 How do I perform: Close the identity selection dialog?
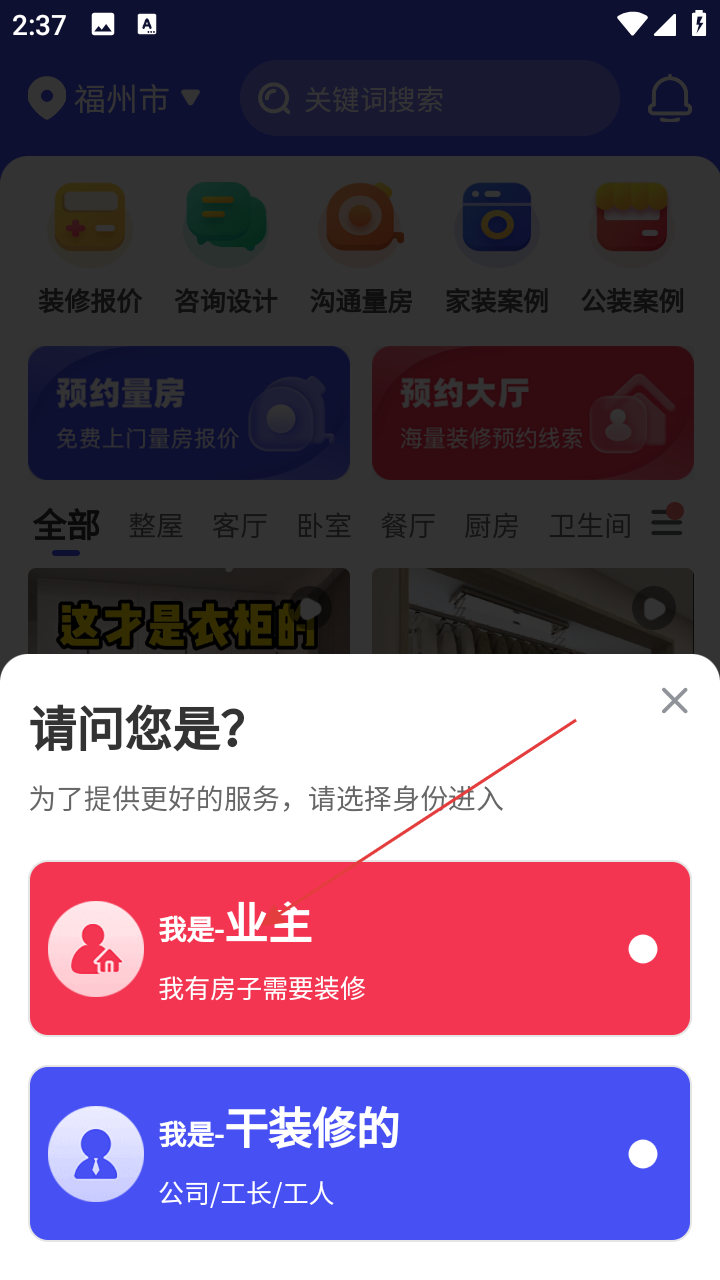tap(675, 701)
